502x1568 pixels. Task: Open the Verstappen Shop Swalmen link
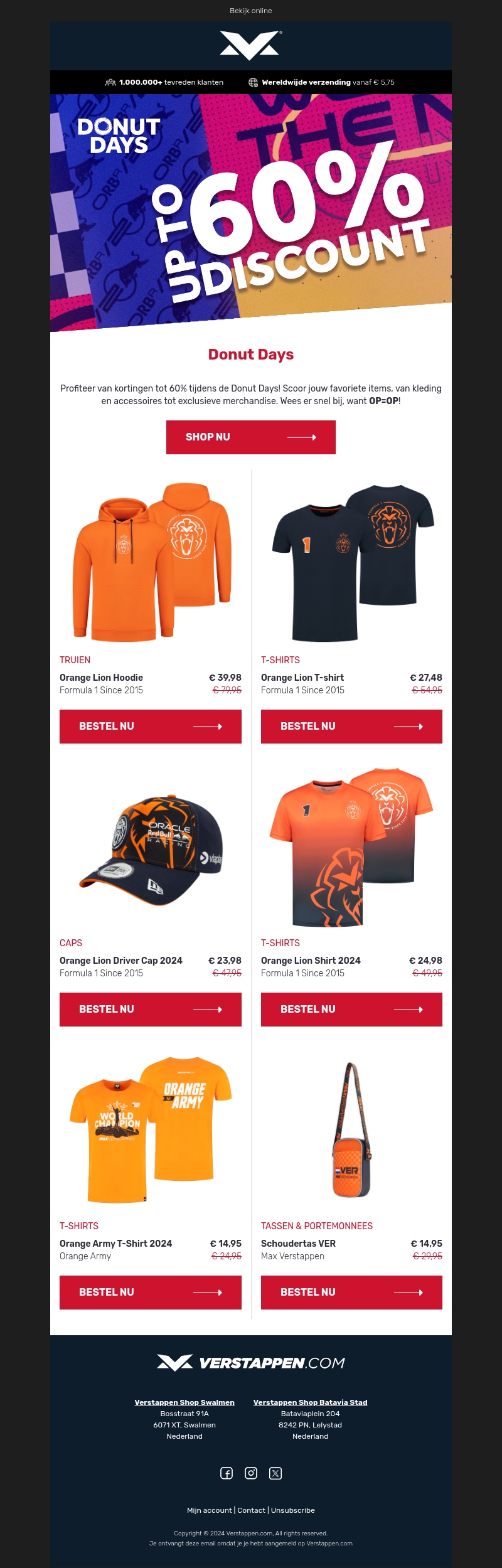point(184,1402)
